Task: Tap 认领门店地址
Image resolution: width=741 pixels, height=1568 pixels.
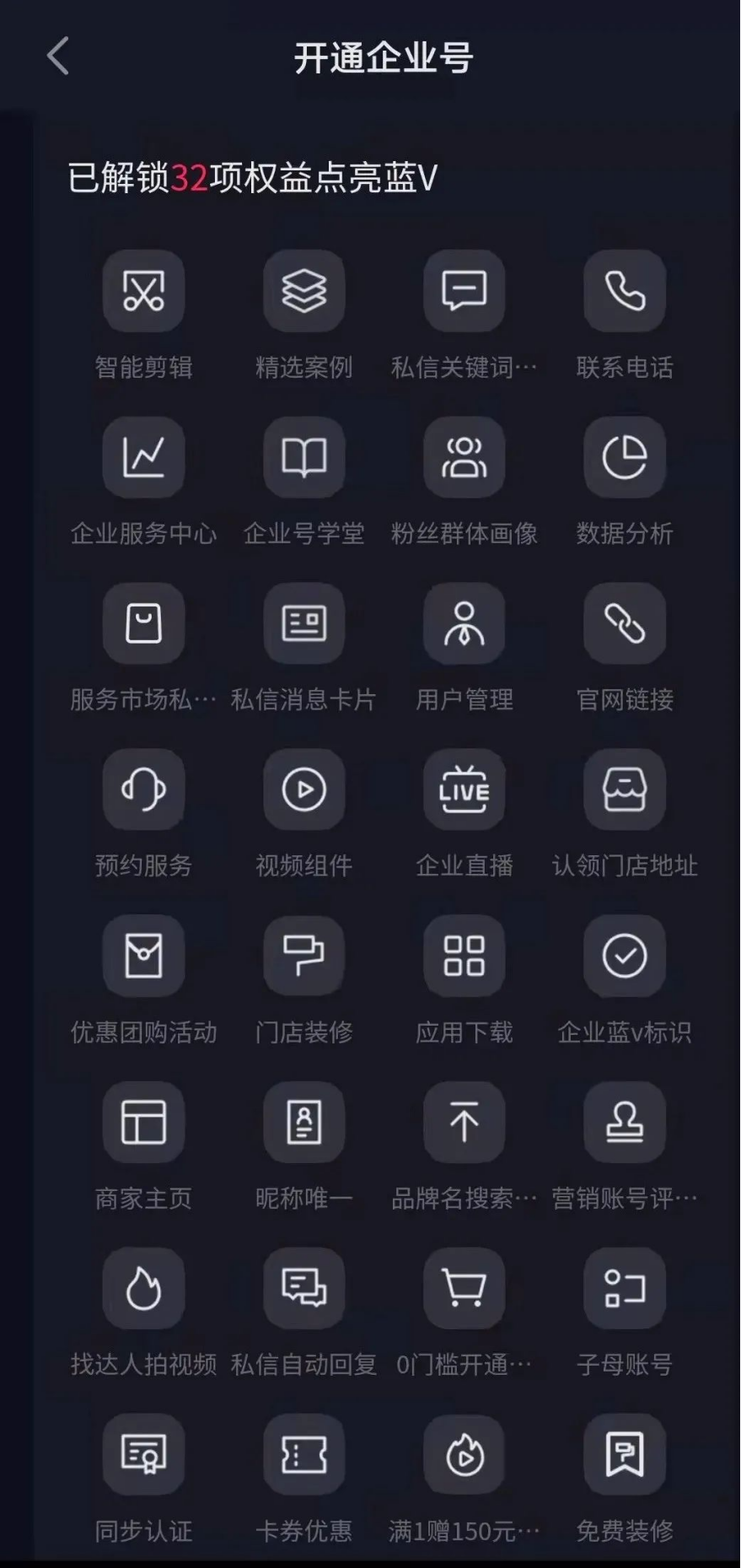Action: click(x=624, y=790)
